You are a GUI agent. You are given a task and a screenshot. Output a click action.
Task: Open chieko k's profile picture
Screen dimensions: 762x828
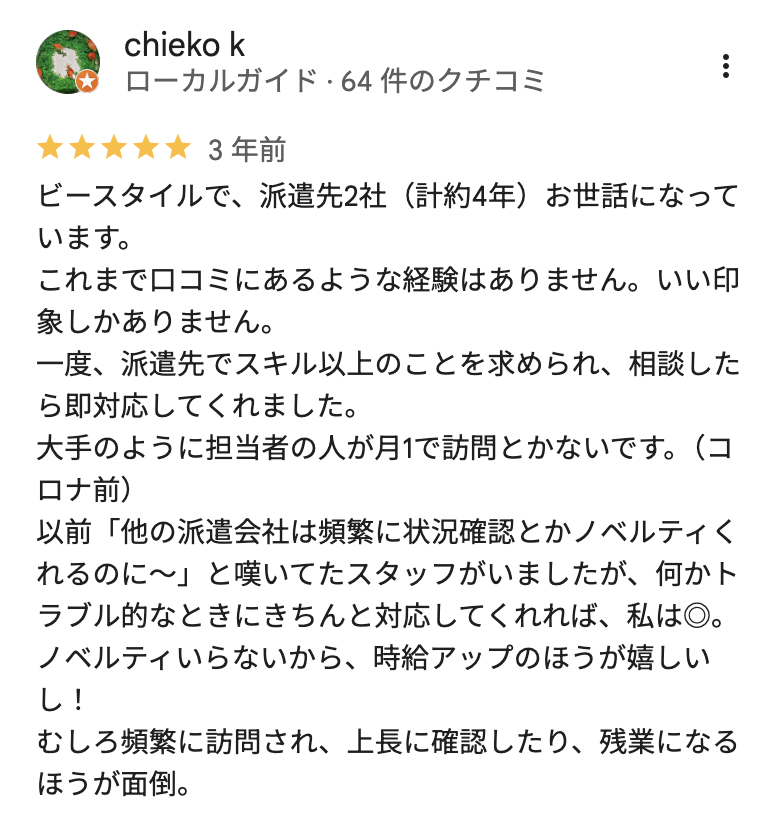click(x=67, y=62)
